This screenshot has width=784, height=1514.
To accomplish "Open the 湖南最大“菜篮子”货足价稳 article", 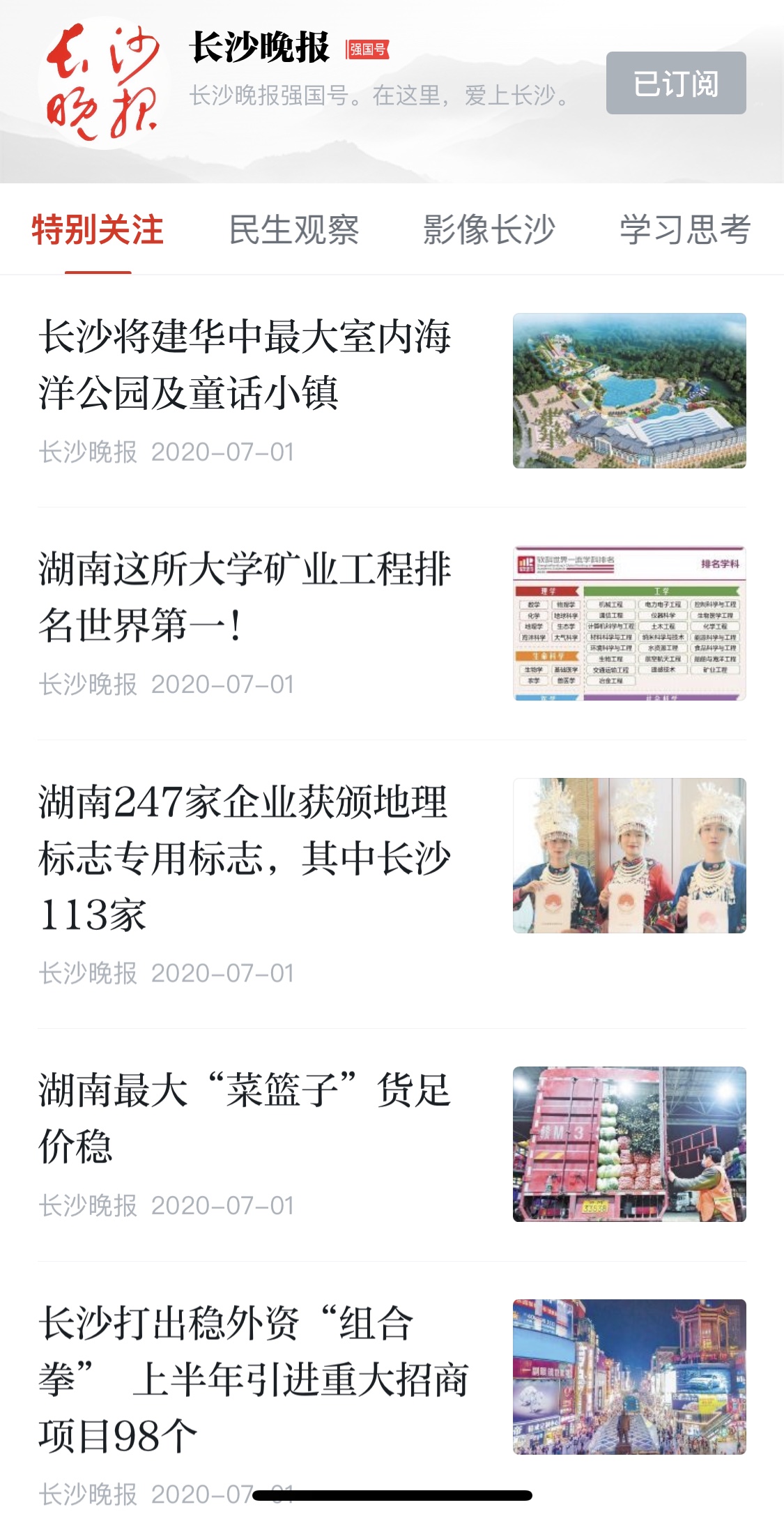I will pos(245,1118).
